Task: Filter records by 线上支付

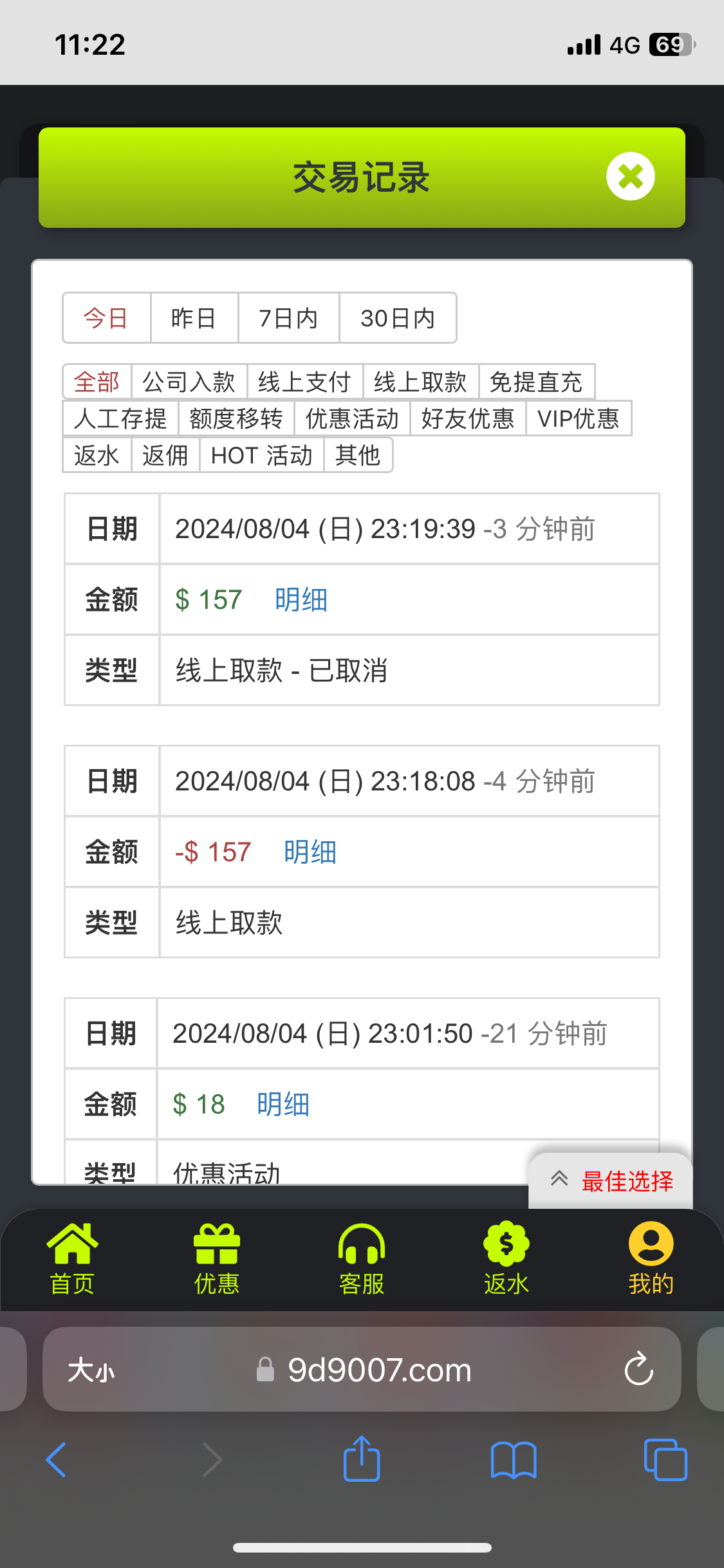Action: 304,382
